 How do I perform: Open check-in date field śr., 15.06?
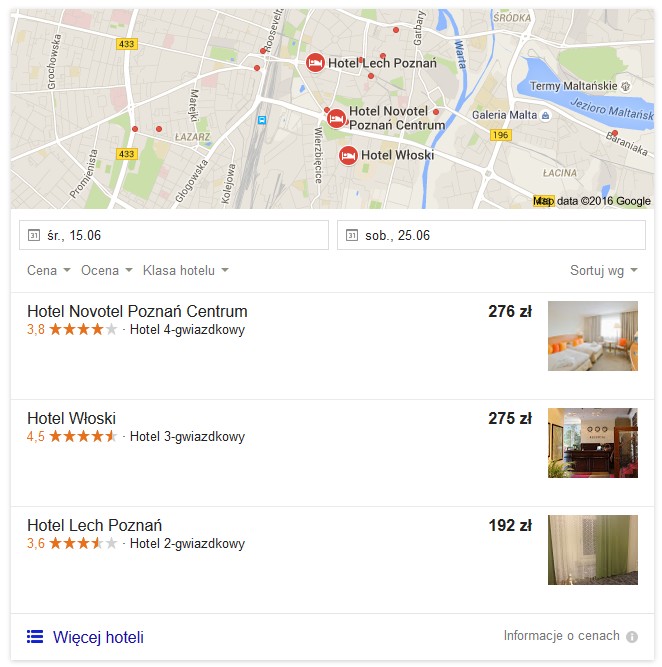point(174,235)
